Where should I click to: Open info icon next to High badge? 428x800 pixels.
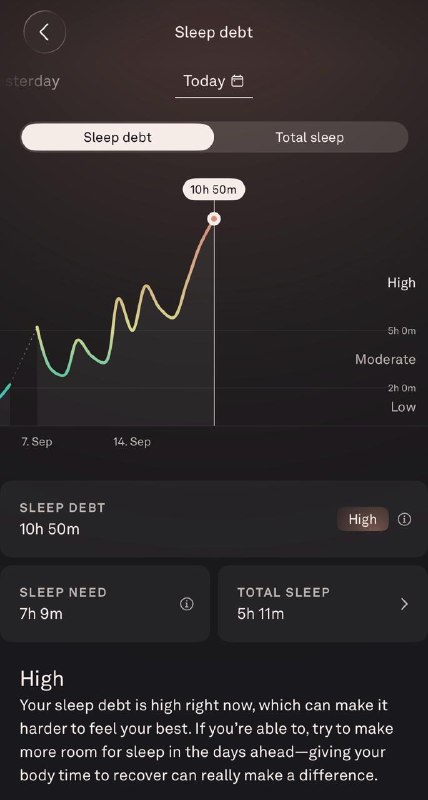tap(404, 519)
